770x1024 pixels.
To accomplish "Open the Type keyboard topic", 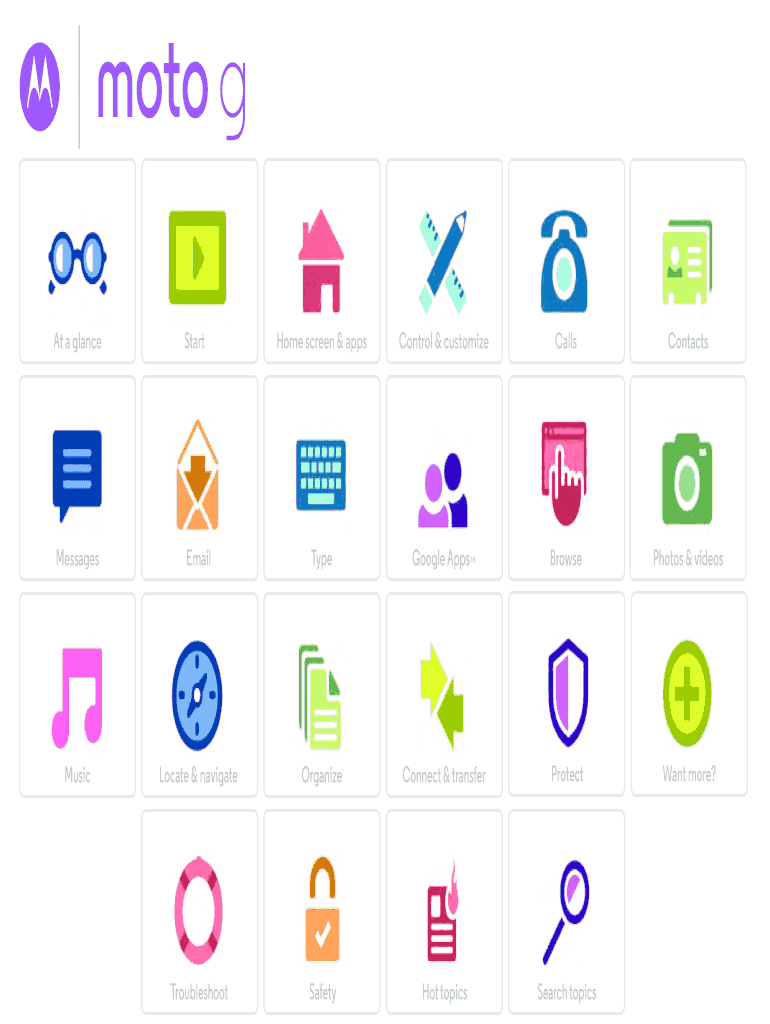I will pos(321,478).
